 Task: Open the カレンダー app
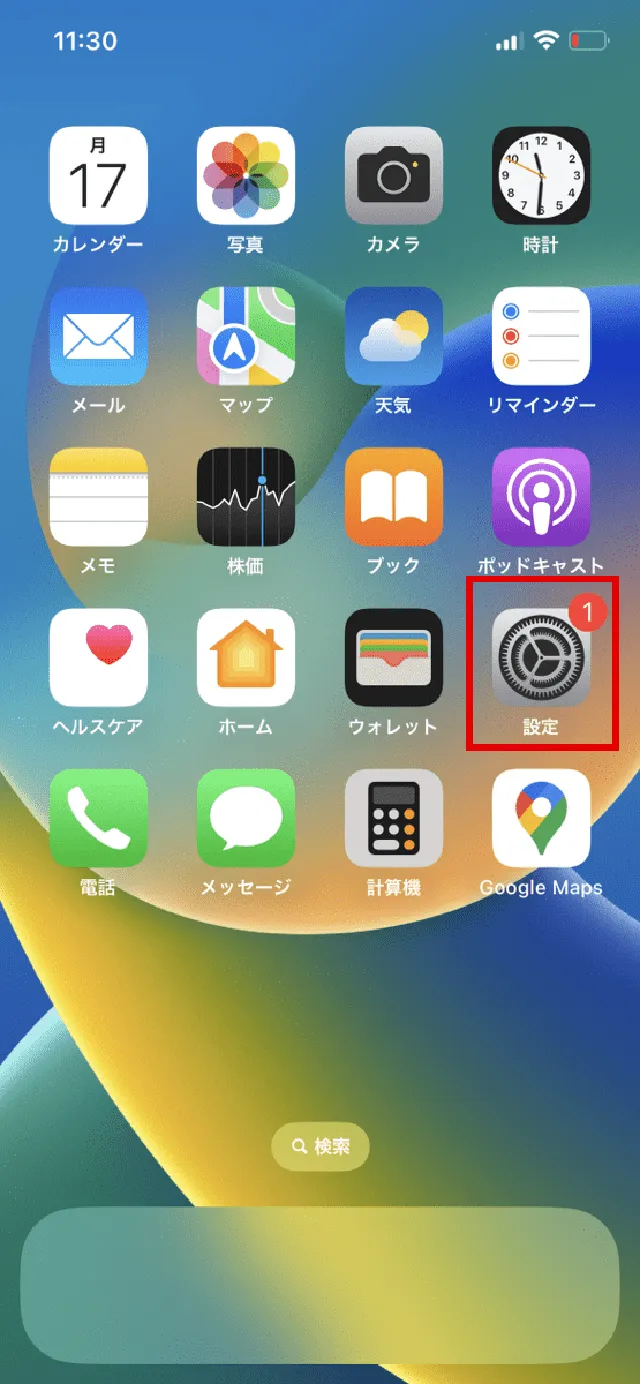98,176
